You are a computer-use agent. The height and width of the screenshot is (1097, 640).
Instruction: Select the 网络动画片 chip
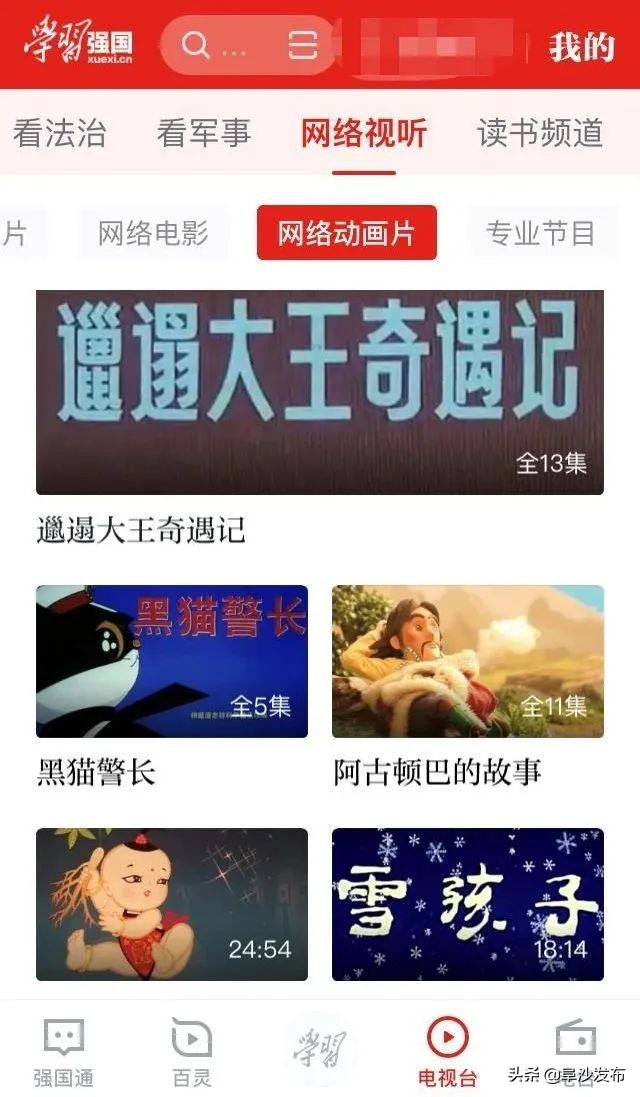pos(346,233)
